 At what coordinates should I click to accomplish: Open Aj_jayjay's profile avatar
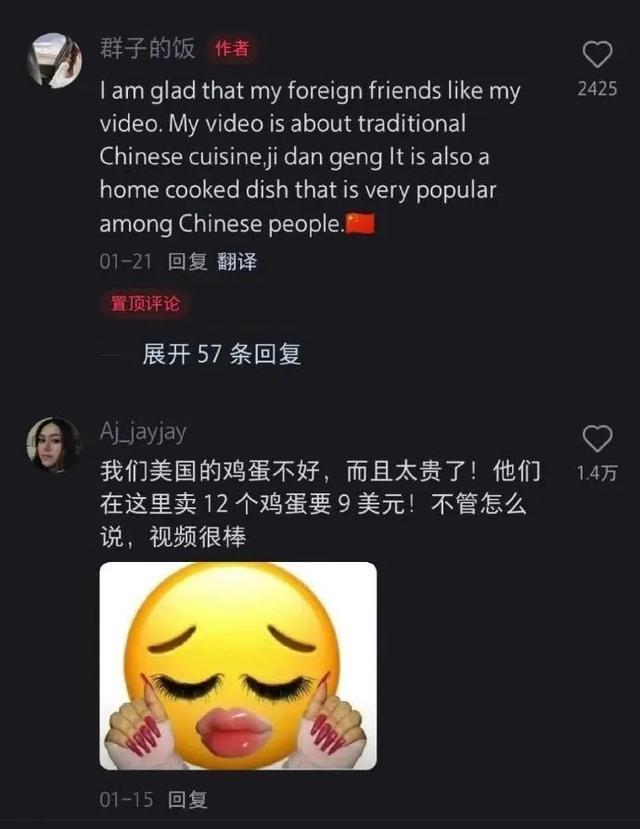click(x=53, y=444)
